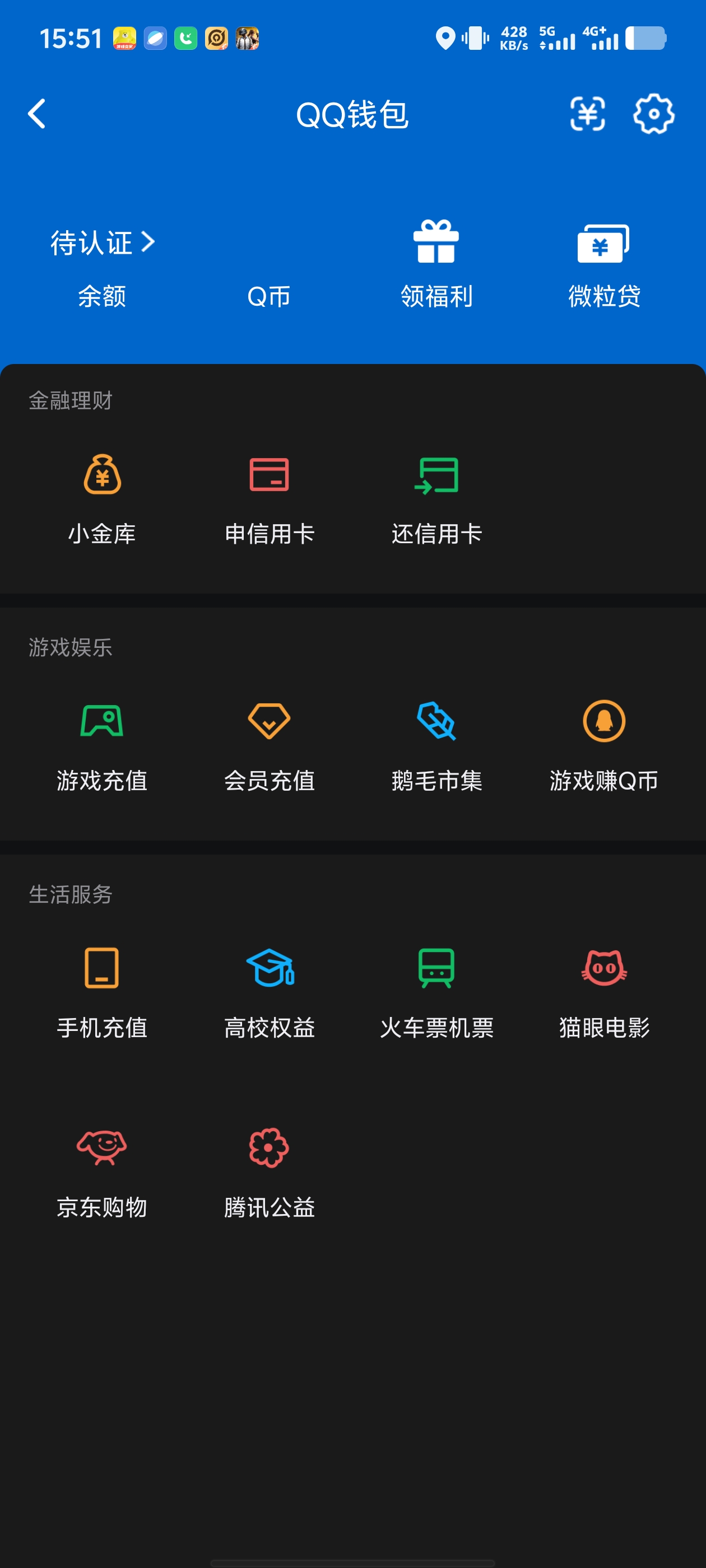Open the payment code scan icon
This screenshot has height=1568, width=706.
click(x=587, y=114)
